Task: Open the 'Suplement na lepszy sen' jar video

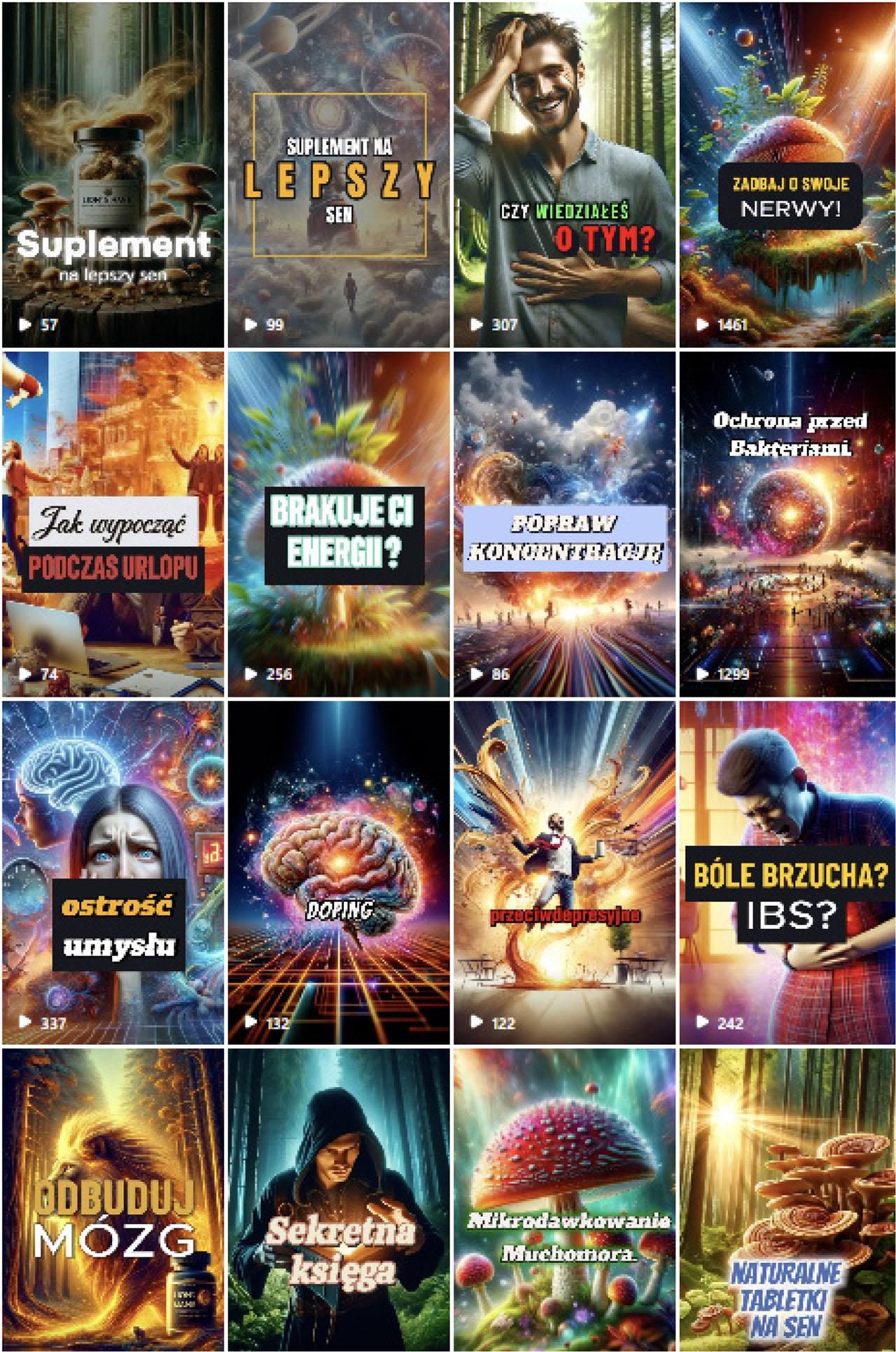Action: click(113, 175)
